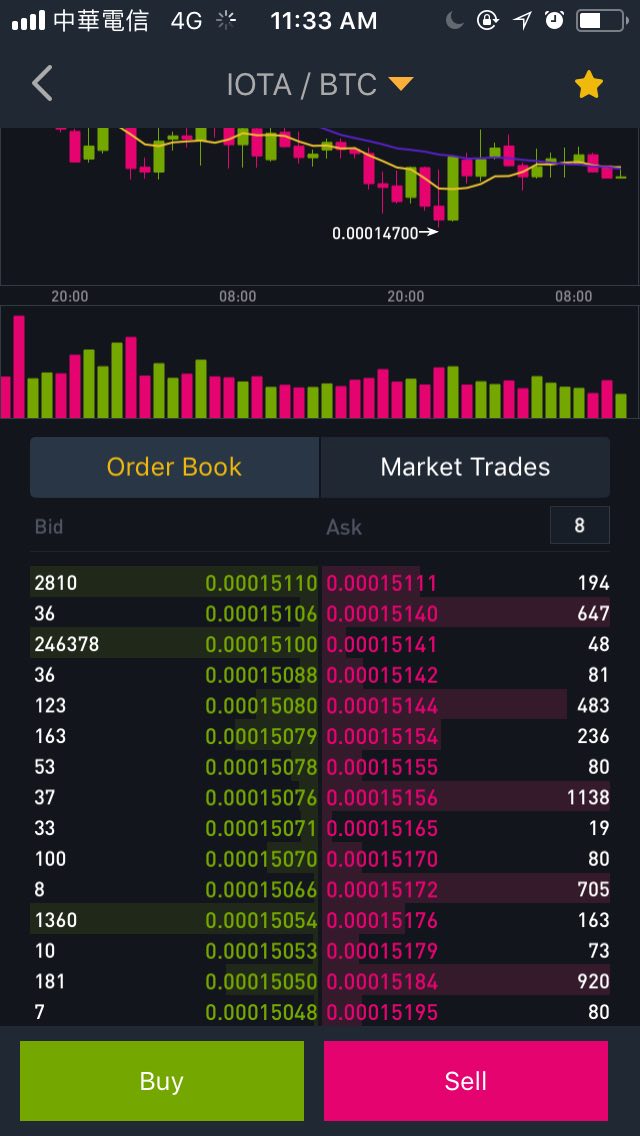Choose the ask priced 0.00015156
The width and height of the screenshot is (640, 1136).
[467, 797]
